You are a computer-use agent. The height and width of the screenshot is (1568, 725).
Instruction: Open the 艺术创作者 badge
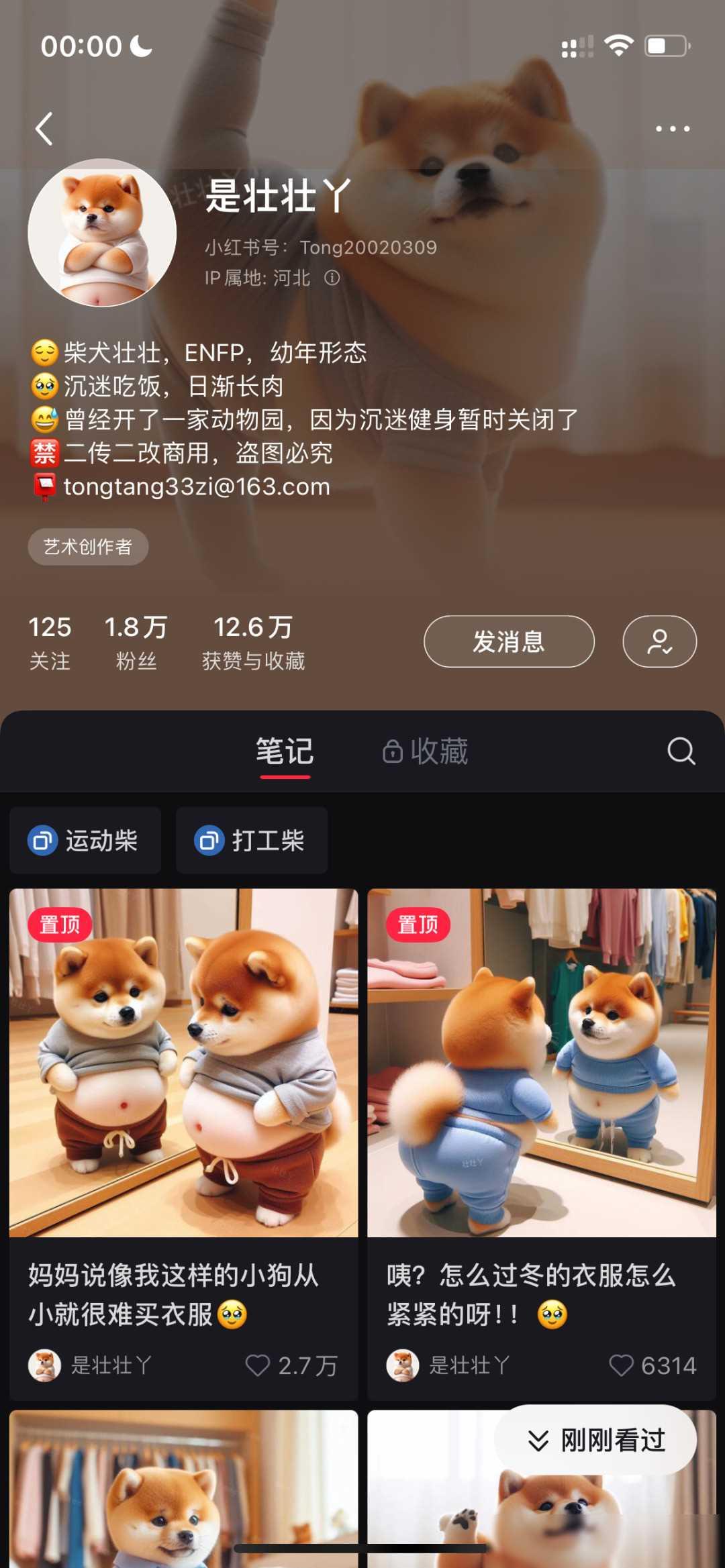pos(88,547)
